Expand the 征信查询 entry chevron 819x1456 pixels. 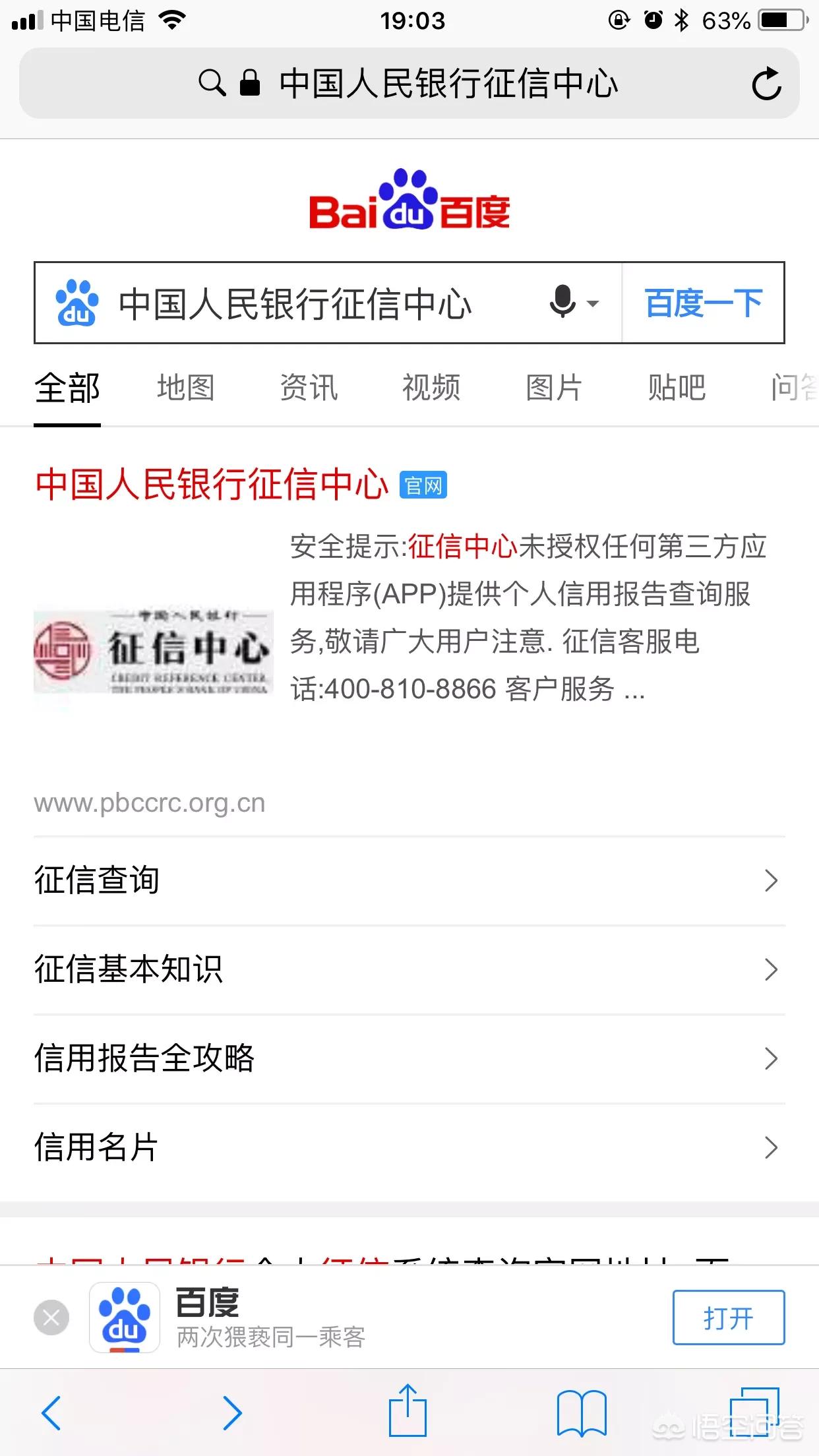(770, 880)
